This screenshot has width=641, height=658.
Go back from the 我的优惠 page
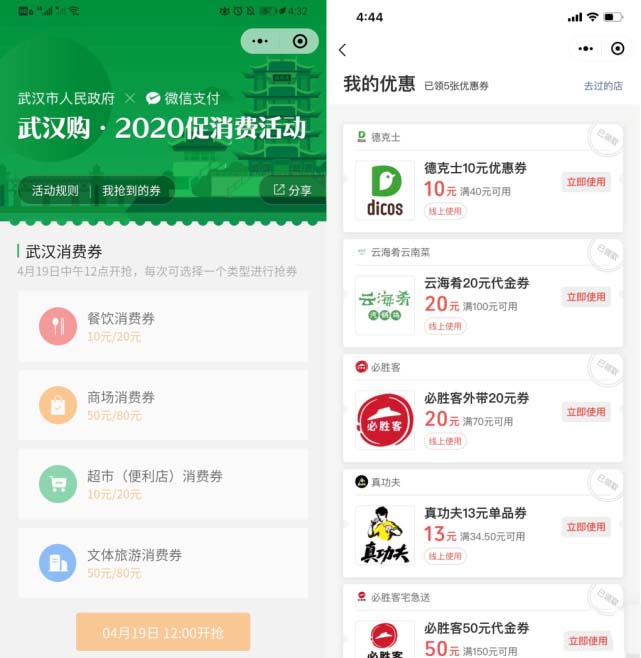coord(343,50)
